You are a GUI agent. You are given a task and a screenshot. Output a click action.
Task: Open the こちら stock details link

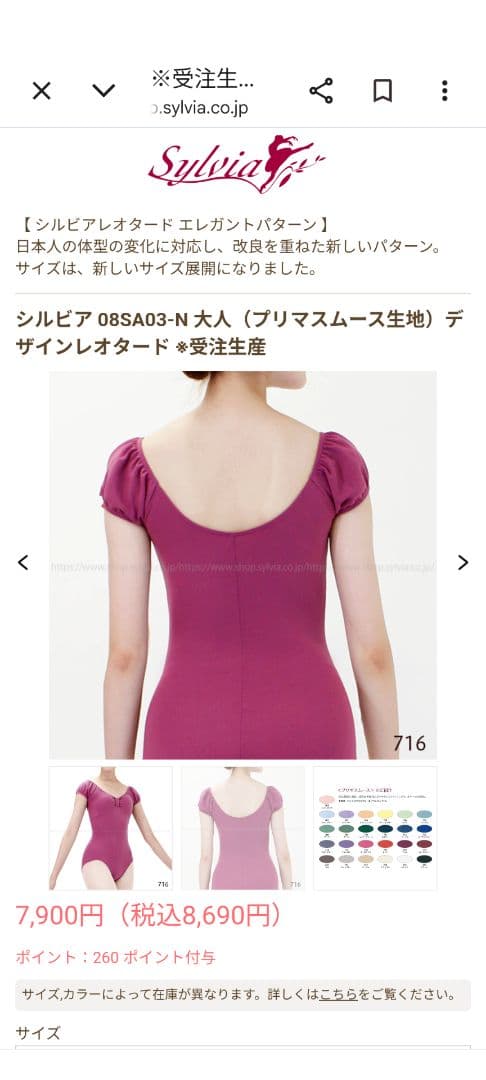tap(338, 995)
